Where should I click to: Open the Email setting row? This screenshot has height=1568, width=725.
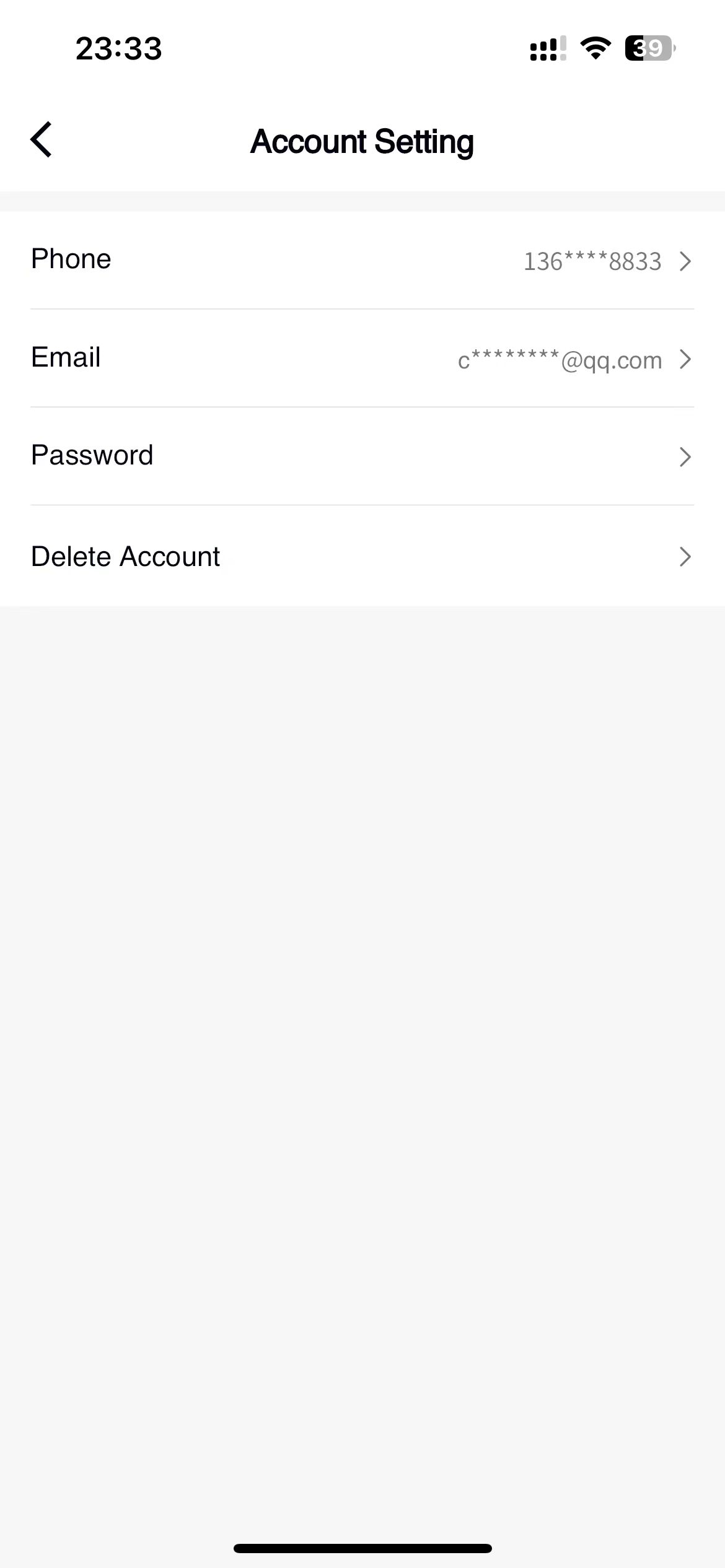(362, 358)
